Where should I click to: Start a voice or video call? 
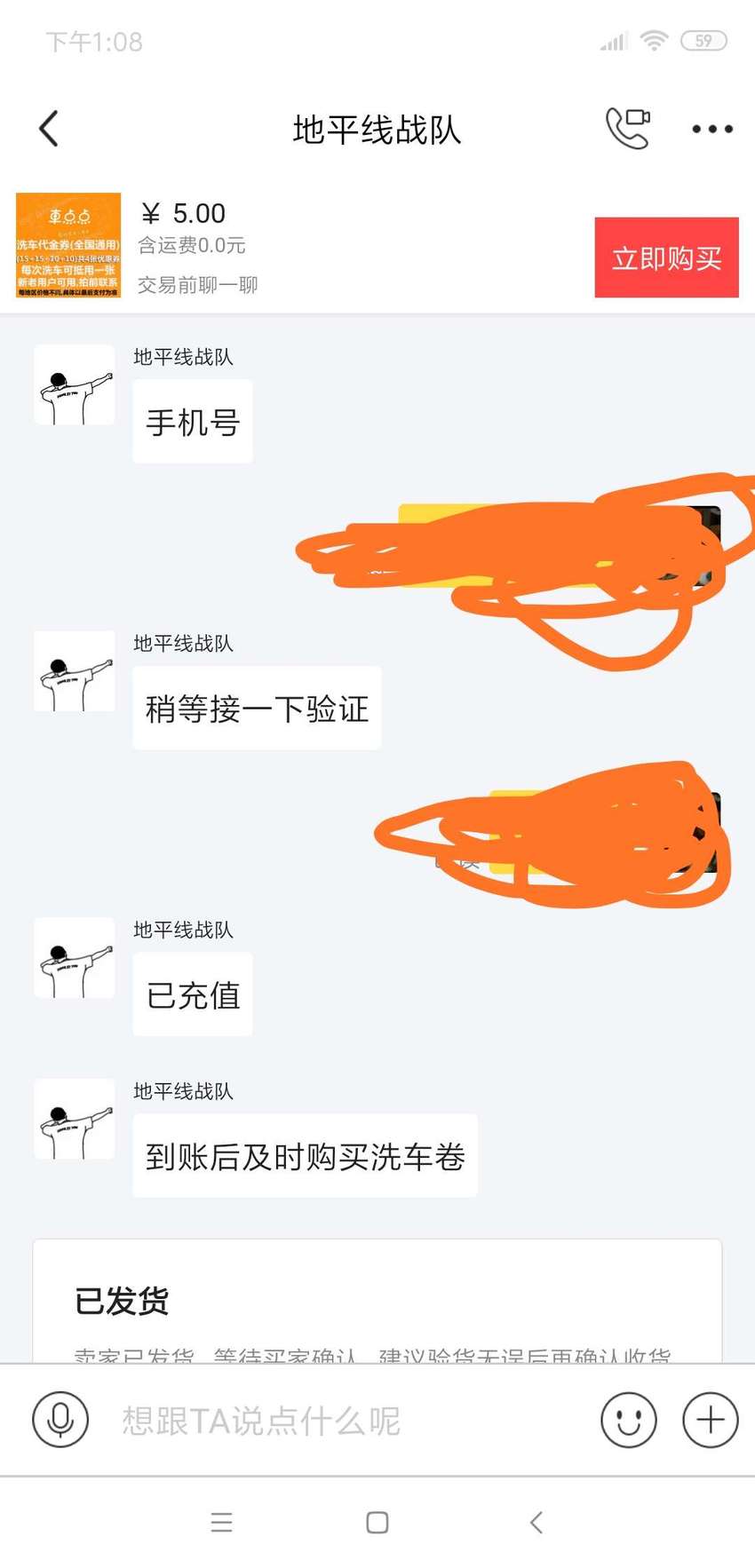point(628,128)
